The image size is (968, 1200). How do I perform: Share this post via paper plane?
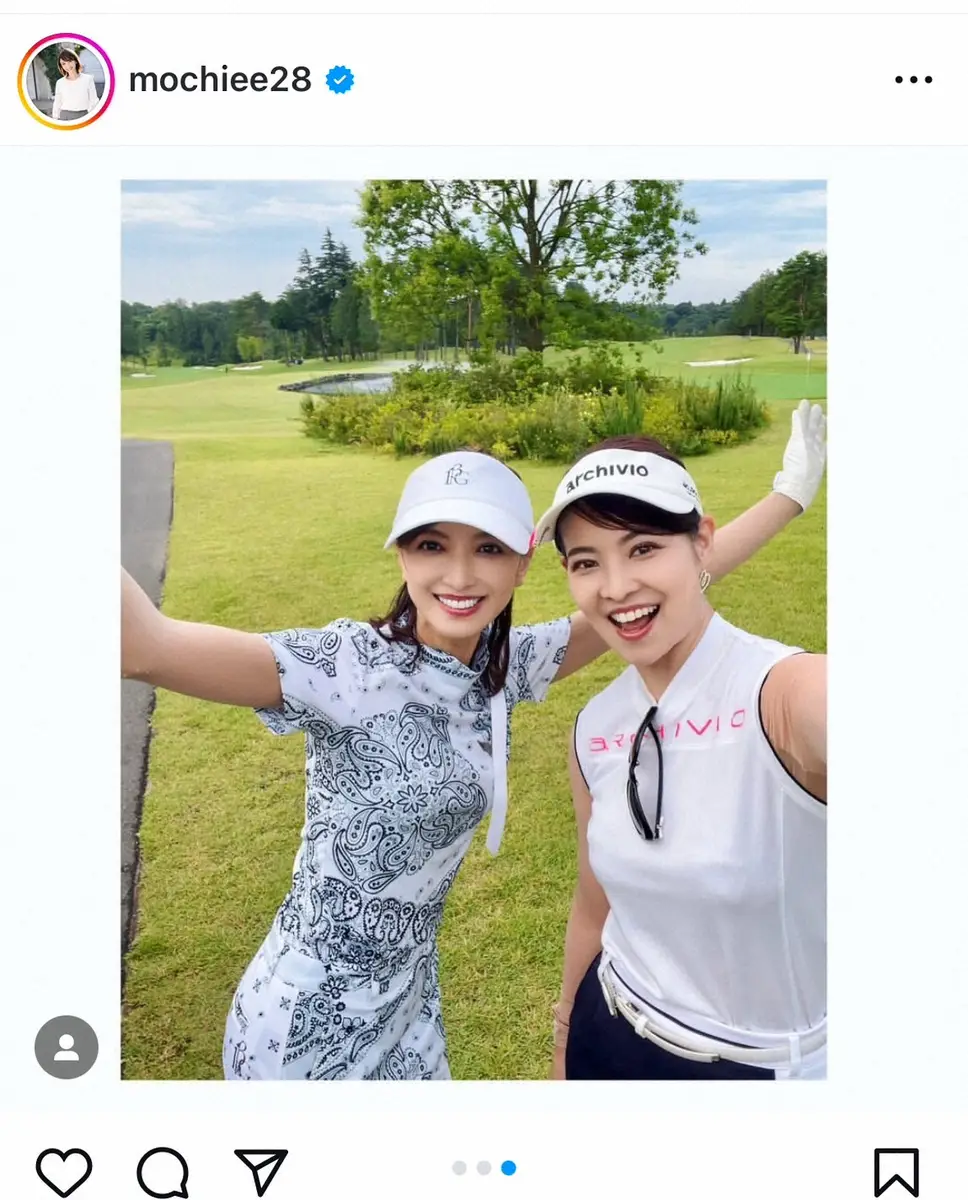[x=261, y=1171]
